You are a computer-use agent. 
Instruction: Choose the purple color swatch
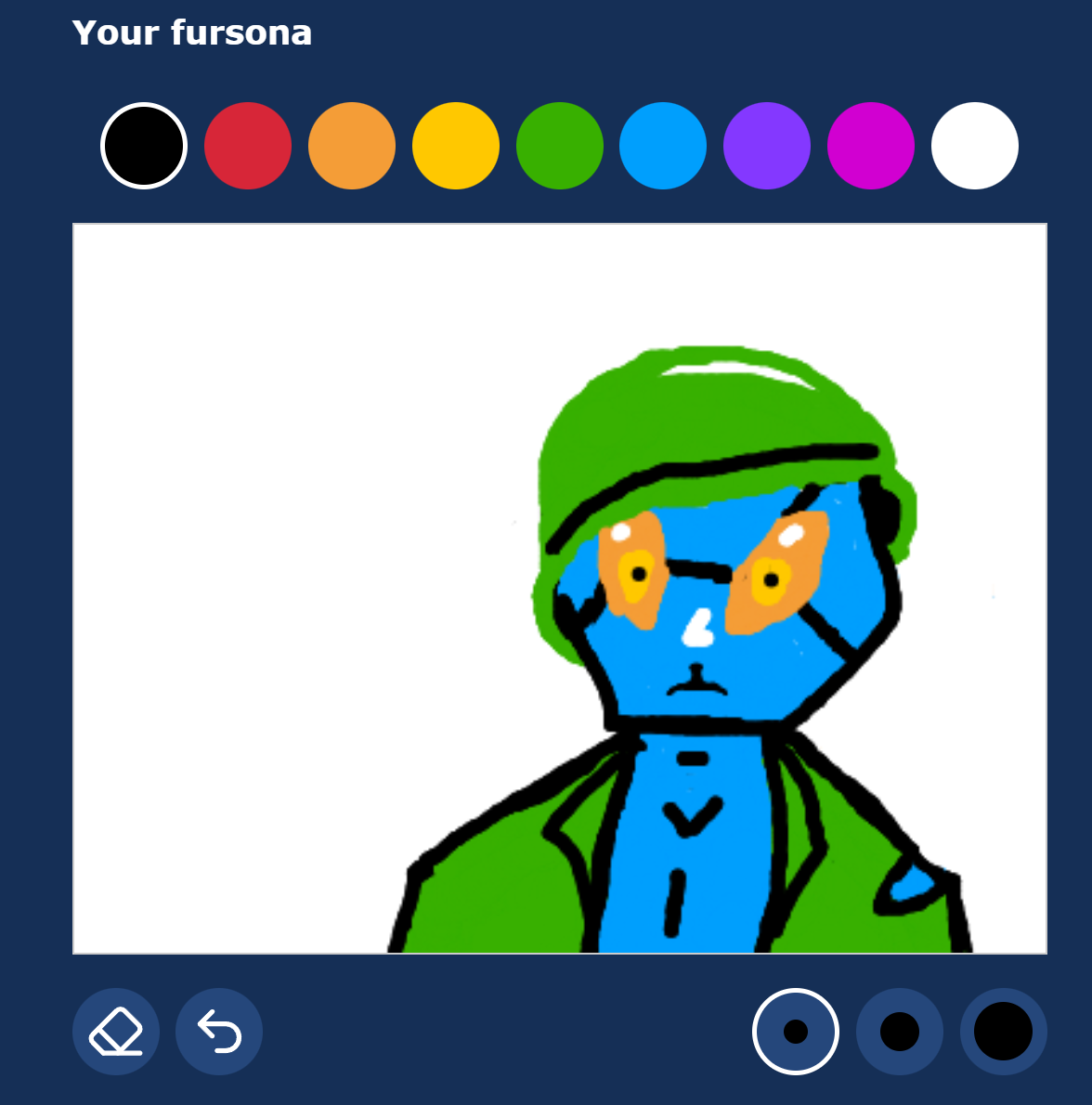point(767,146)
